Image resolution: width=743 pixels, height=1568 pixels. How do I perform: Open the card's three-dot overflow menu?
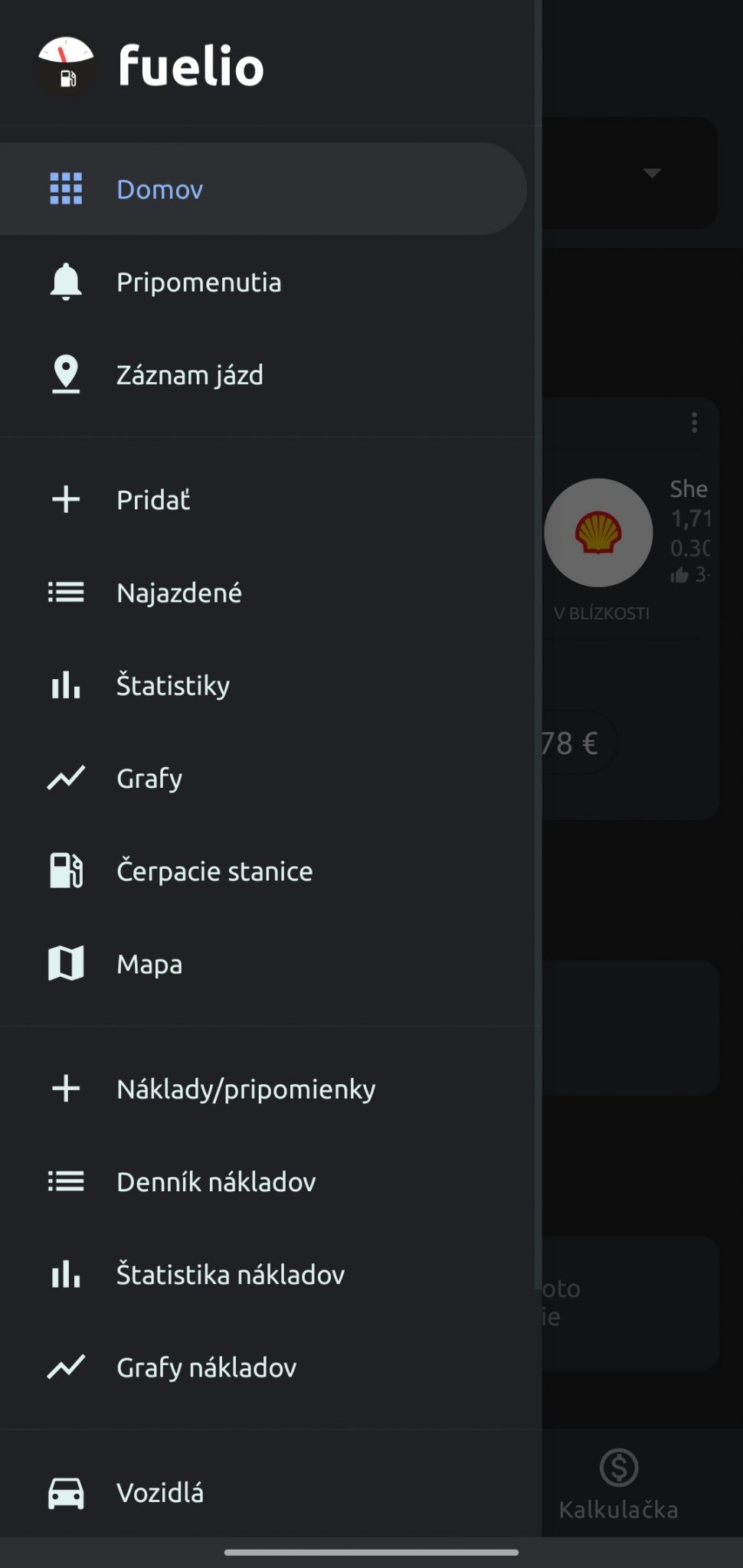click(x=694, y=423)
